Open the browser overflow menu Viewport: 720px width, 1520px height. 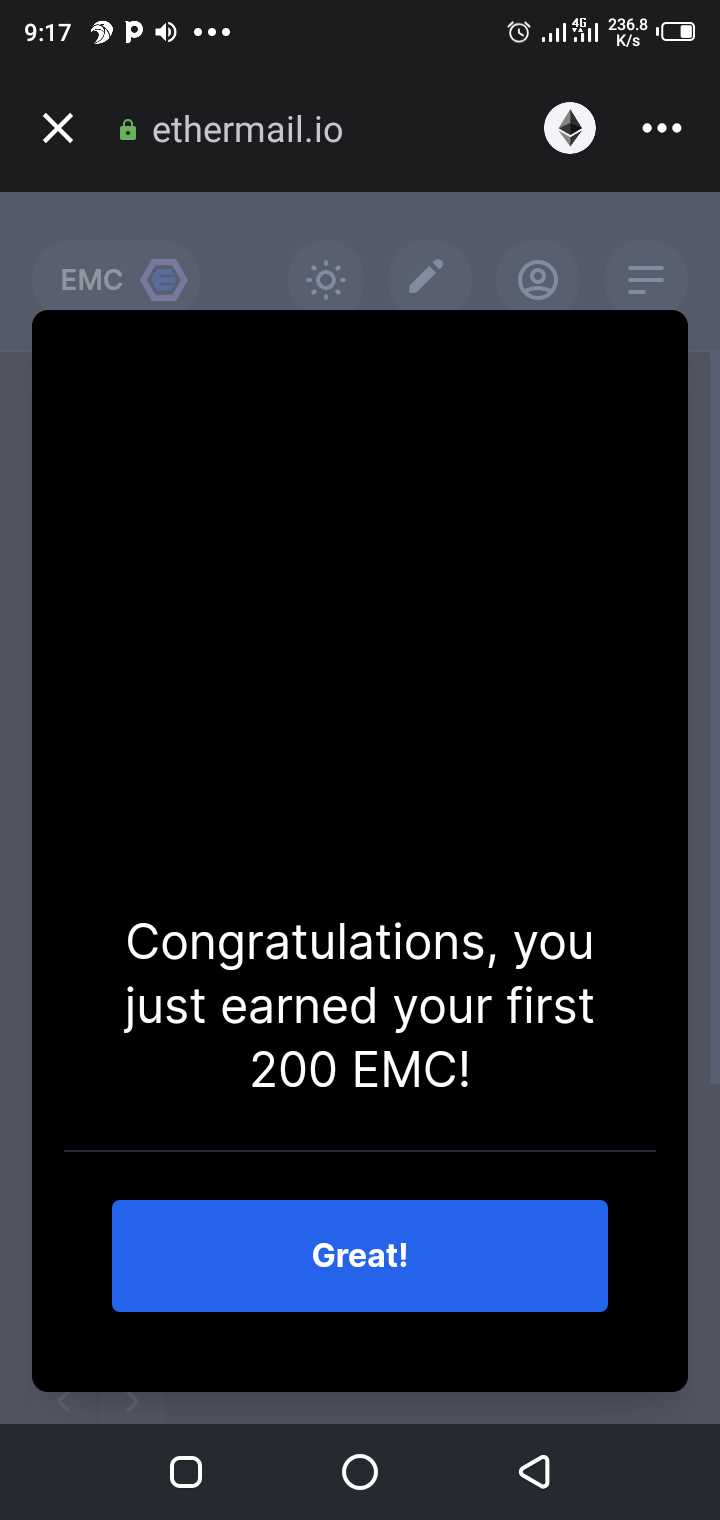coord(661,129)
